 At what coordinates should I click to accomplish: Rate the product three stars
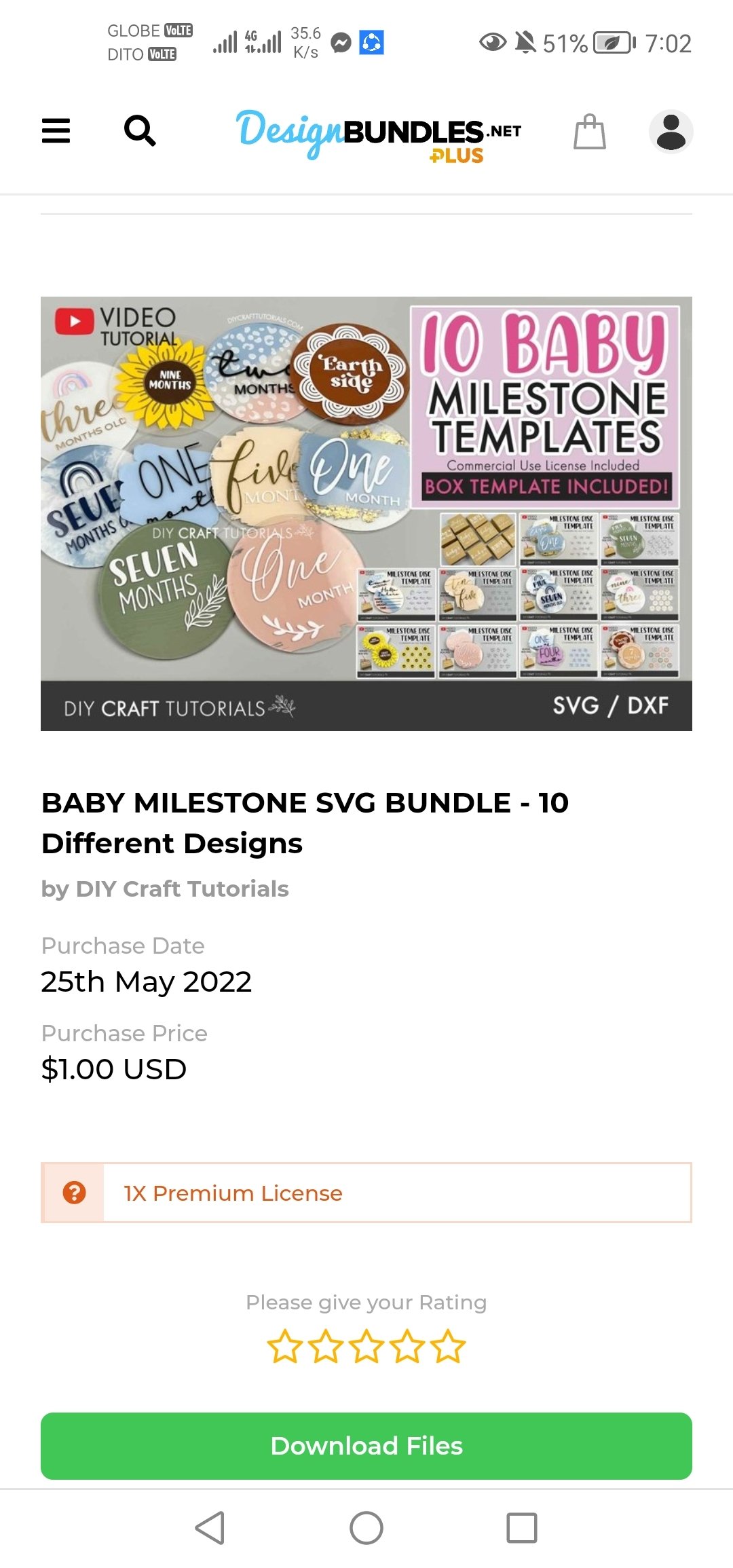pyautogui.click(x=366, y=1347)
